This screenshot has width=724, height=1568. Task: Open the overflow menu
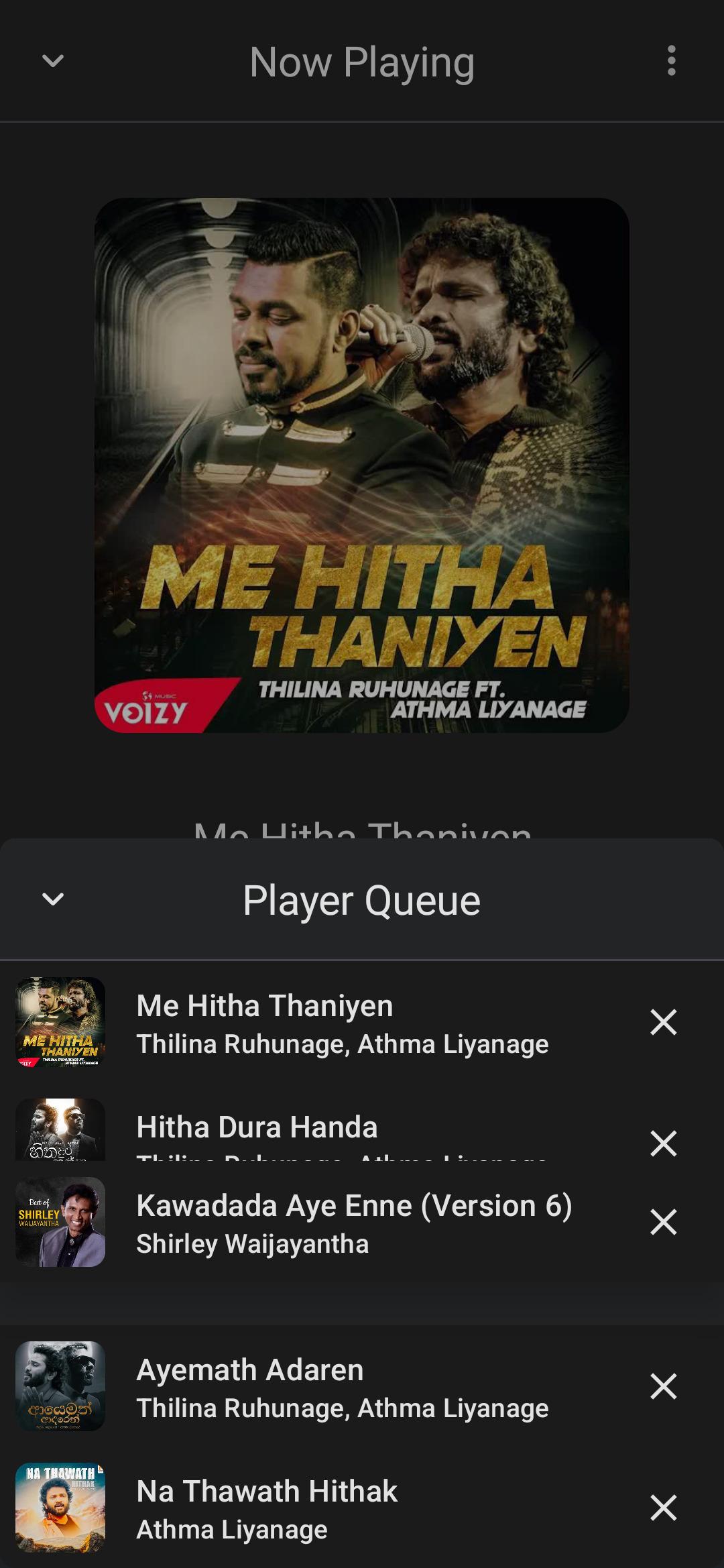coord(671,61)
